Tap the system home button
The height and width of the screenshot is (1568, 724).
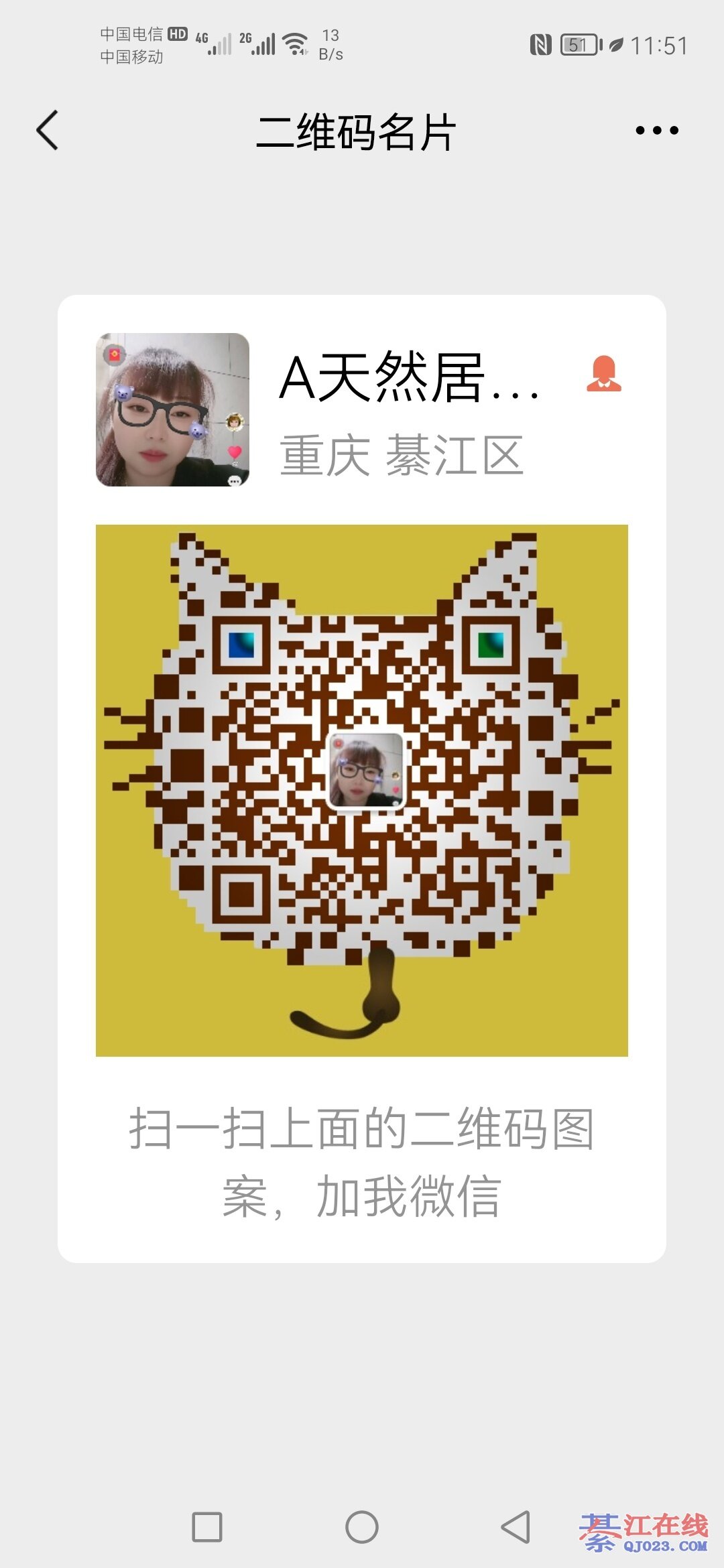(x=362, y=1527)
